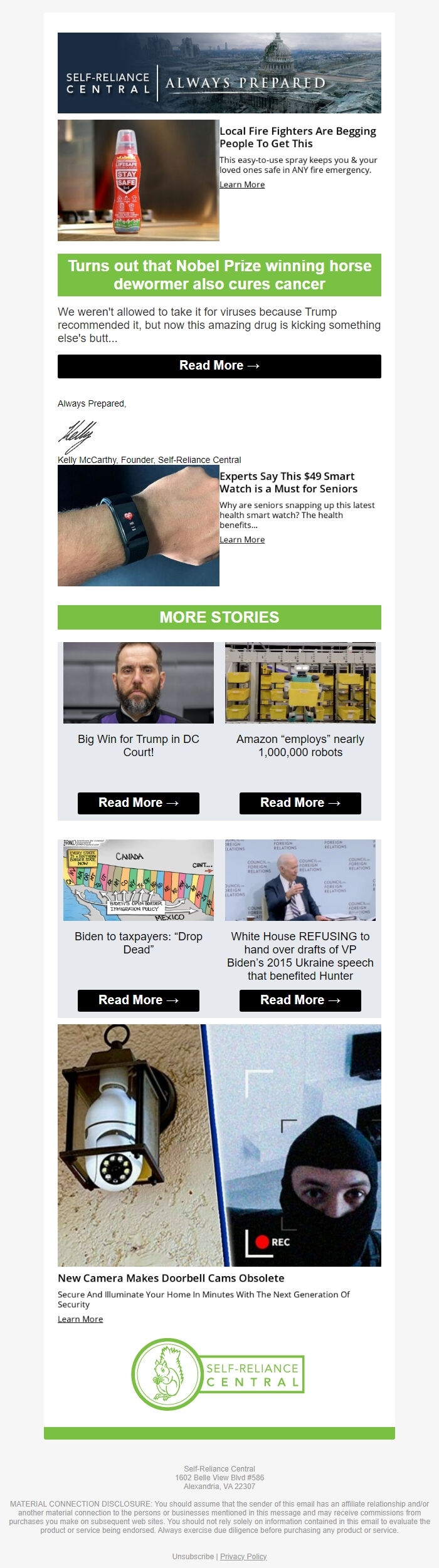
Task: Read More on Biden to taxpayers story
Action: click(138, 1000)
